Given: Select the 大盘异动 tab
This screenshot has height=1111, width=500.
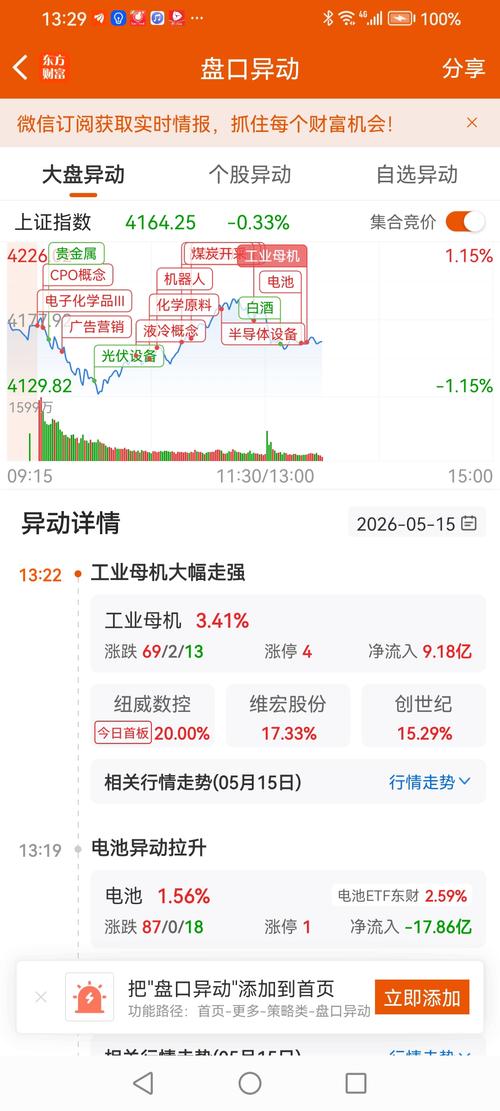Looking at the screenshot, I should [x=83, y=174].
